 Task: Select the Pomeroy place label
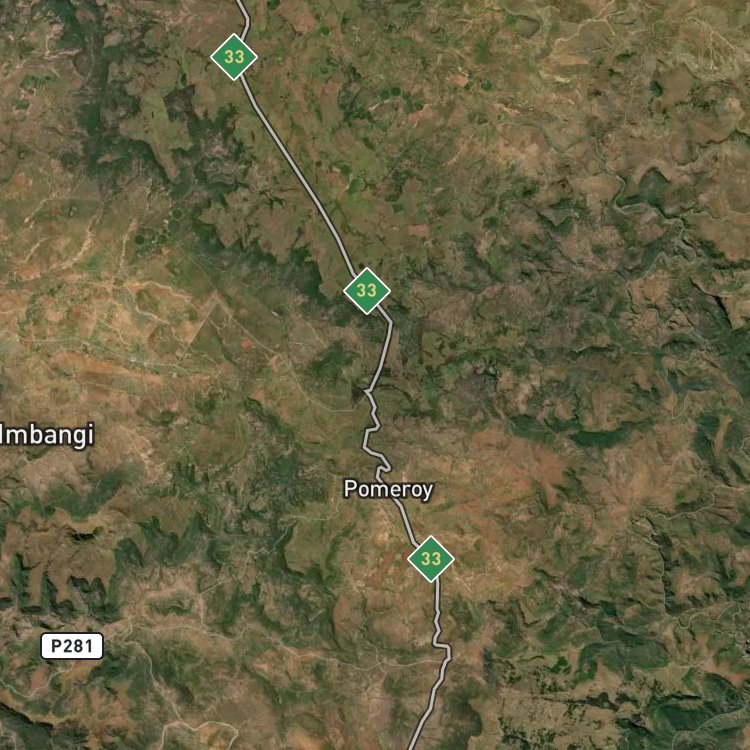388,490
